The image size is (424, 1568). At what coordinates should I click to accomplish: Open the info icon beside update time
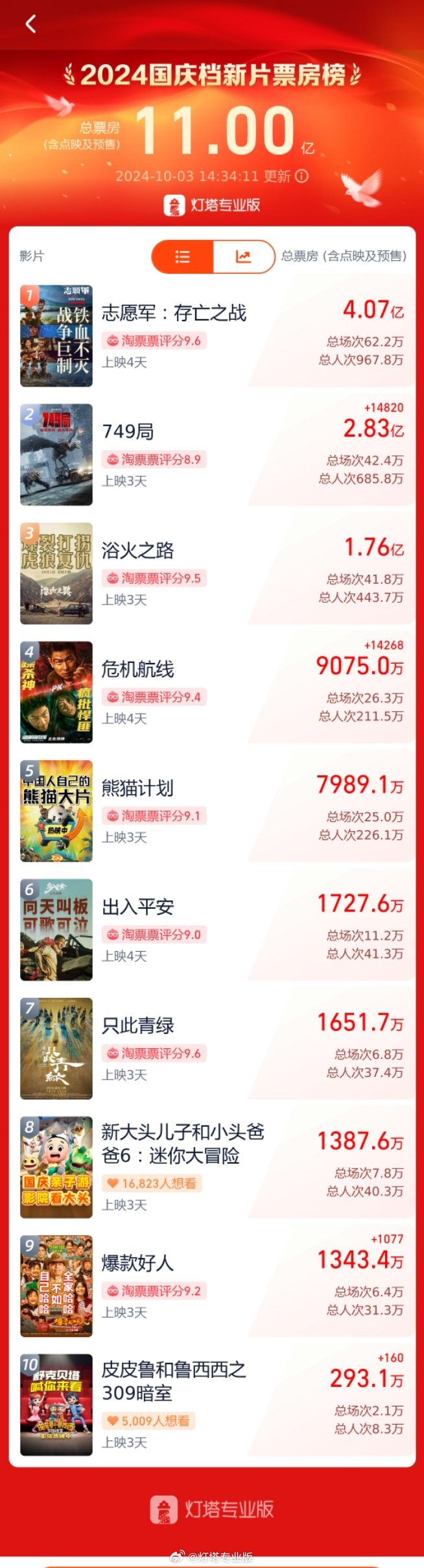click(x=302, y=176)
